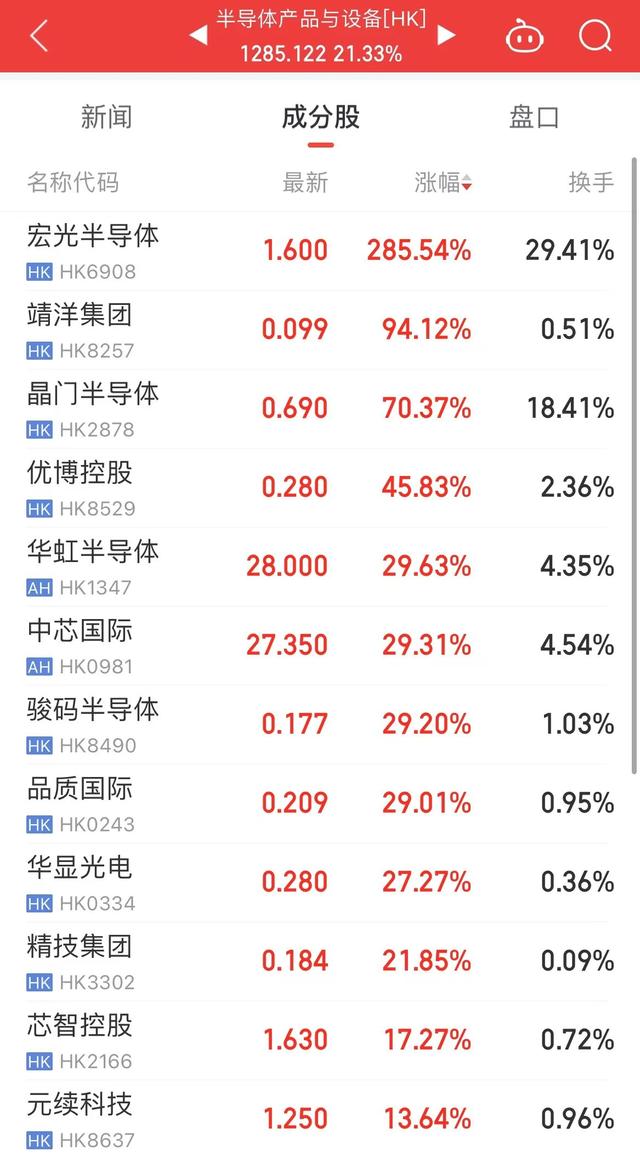Open stock 晶门半导体 HK2878
Image resolution: width=640 pixels, height=1157 pixels.
(x=93, y=408)
